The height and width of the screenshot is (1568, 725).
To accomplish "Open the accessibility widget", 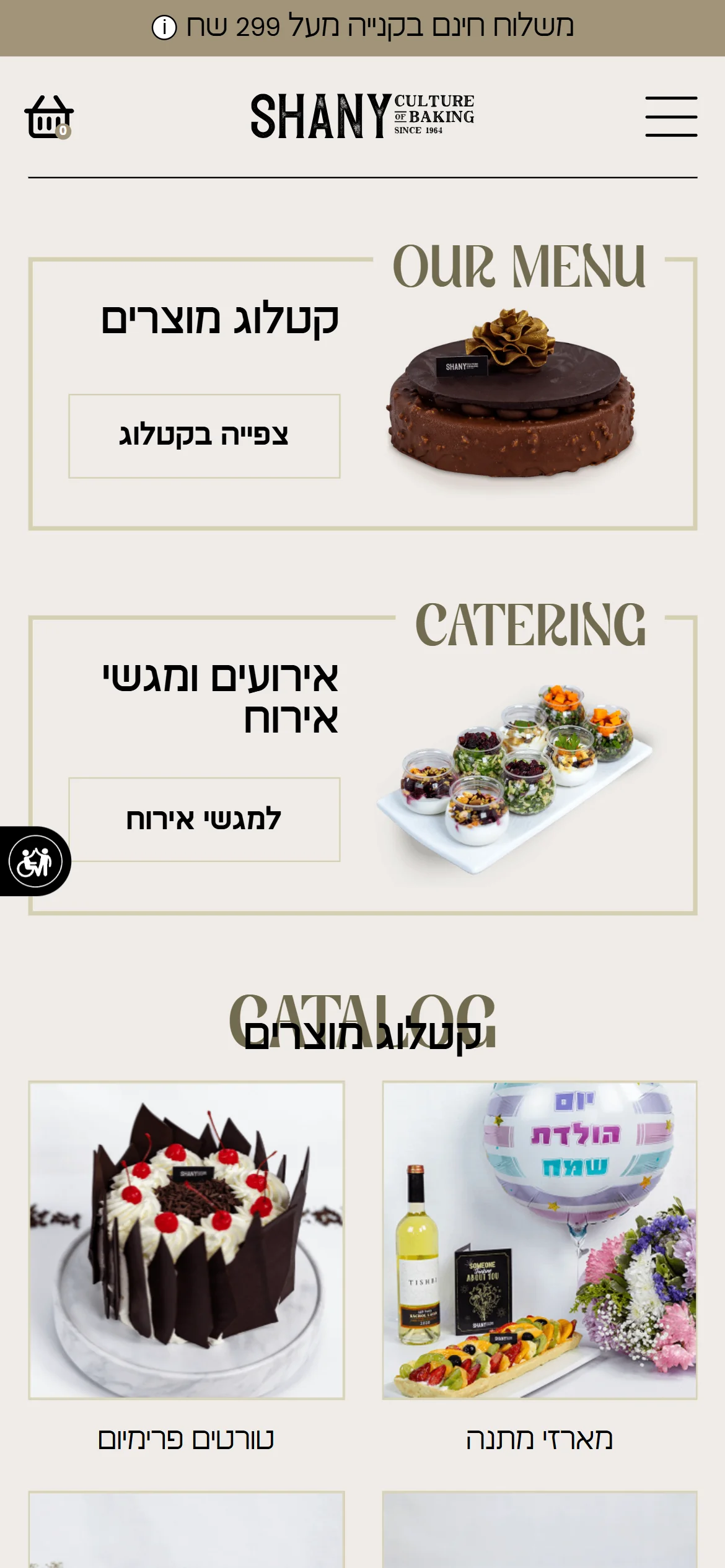I will (35, 861).
